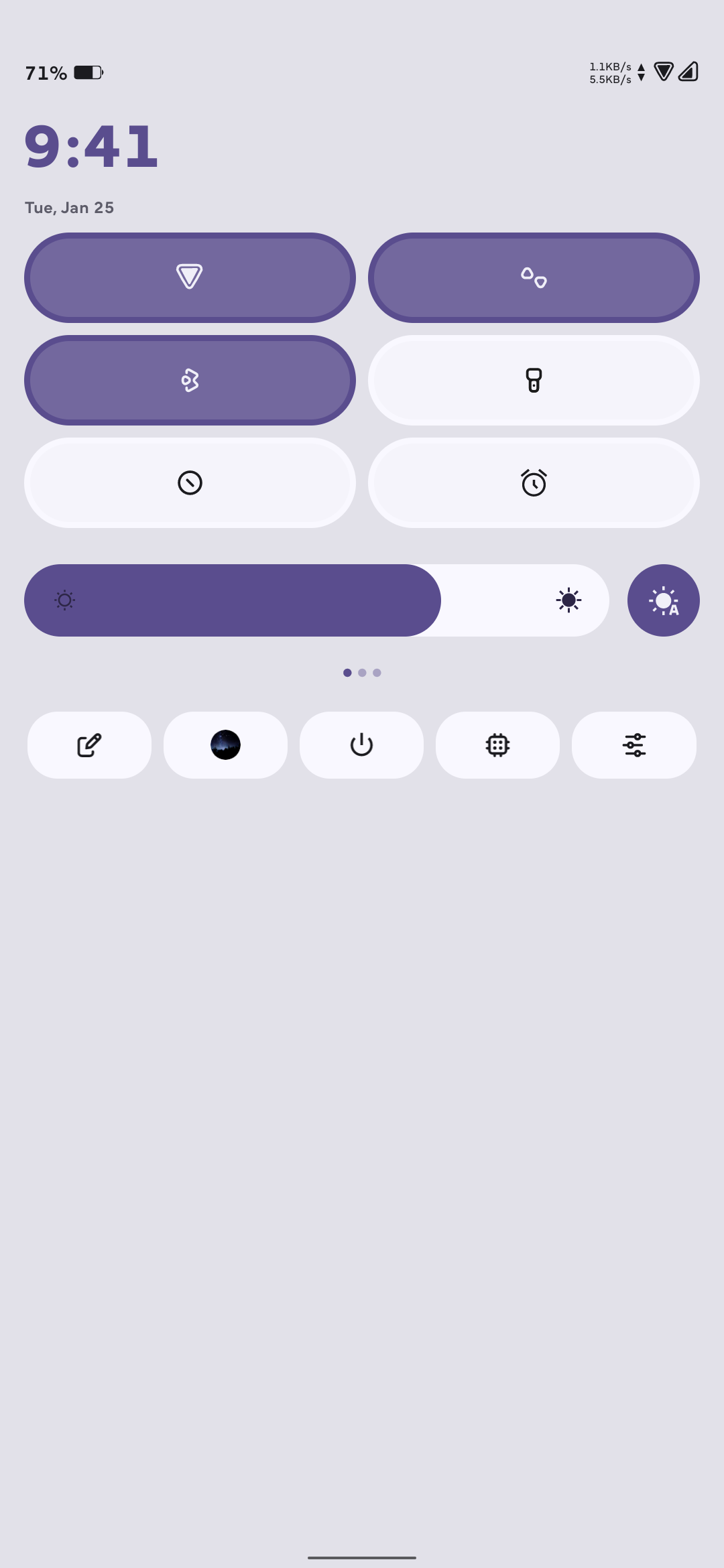Open the user profile avatar

pyautogui.click(x=225, y=745)
